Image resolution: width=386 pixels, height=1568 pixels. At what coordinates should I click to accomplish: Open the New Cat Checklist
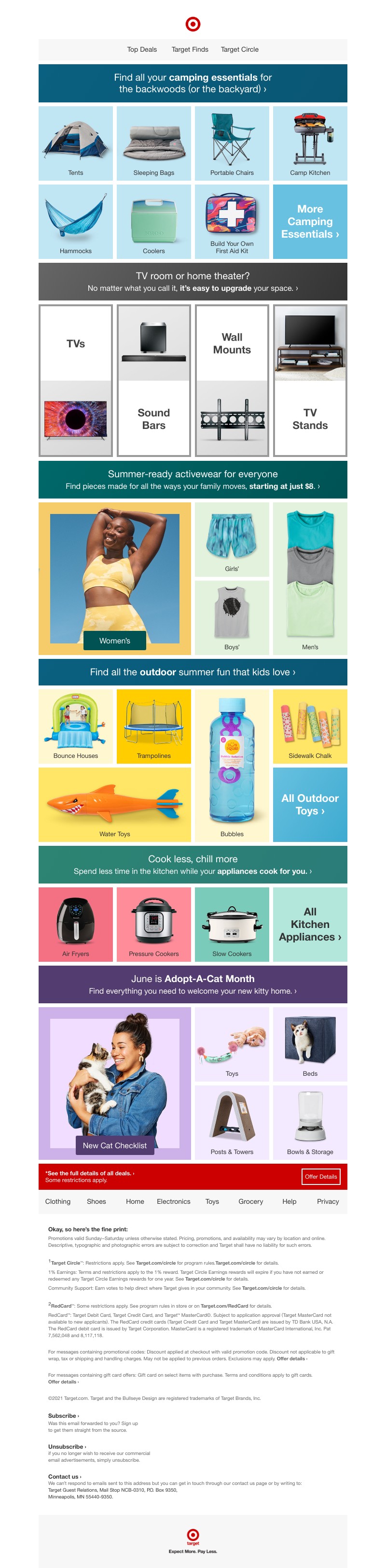(x=115, y=1145)
